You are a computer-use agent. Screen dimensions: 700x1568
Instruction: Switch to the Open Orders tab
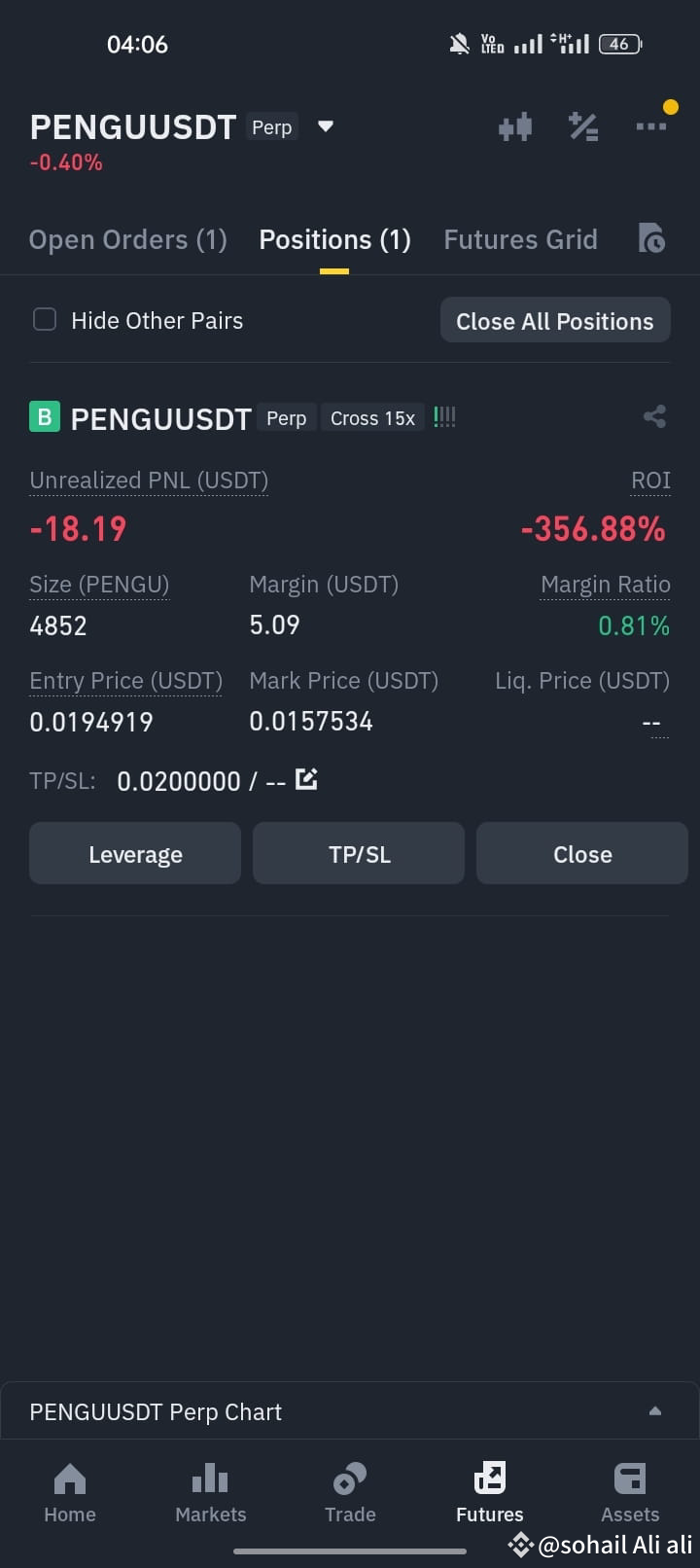(127, 239)
